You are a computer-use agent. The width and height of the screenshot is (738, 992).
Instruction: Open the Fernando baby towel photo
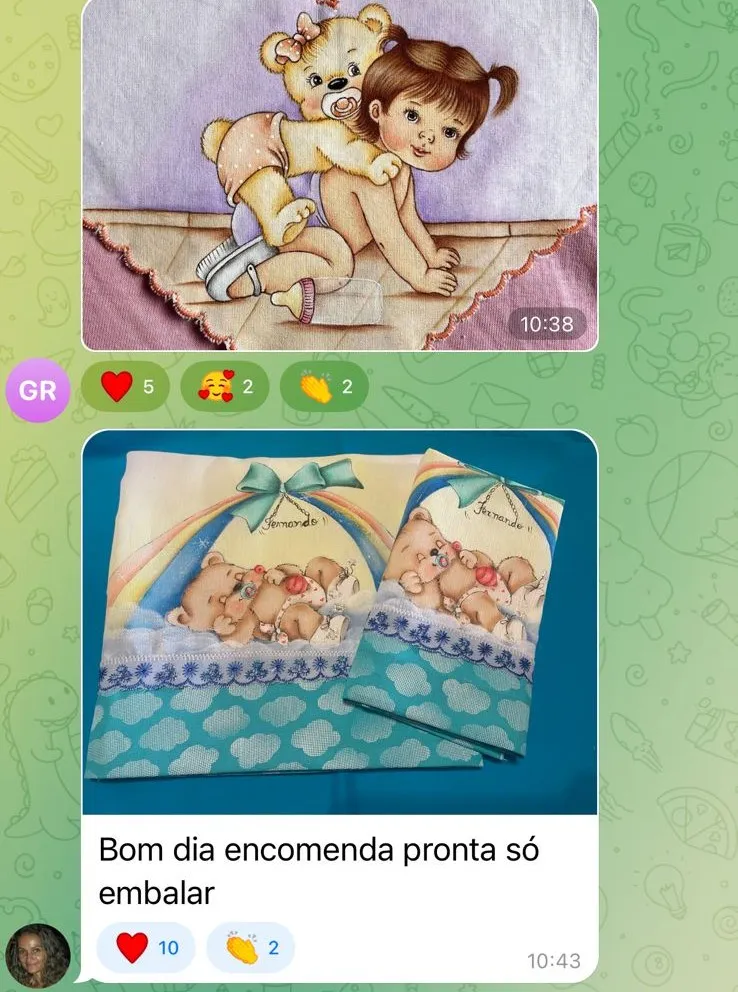click(340, 622)
